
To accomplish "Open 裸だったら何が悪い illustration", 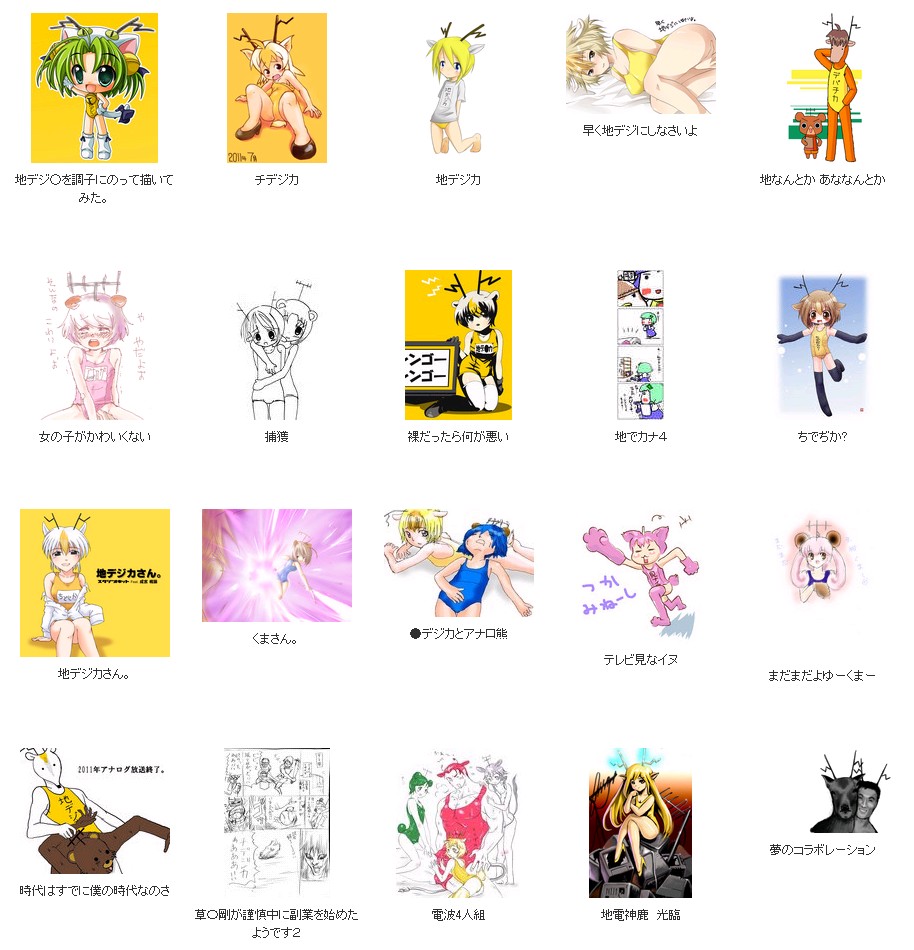I will (458, 344).
